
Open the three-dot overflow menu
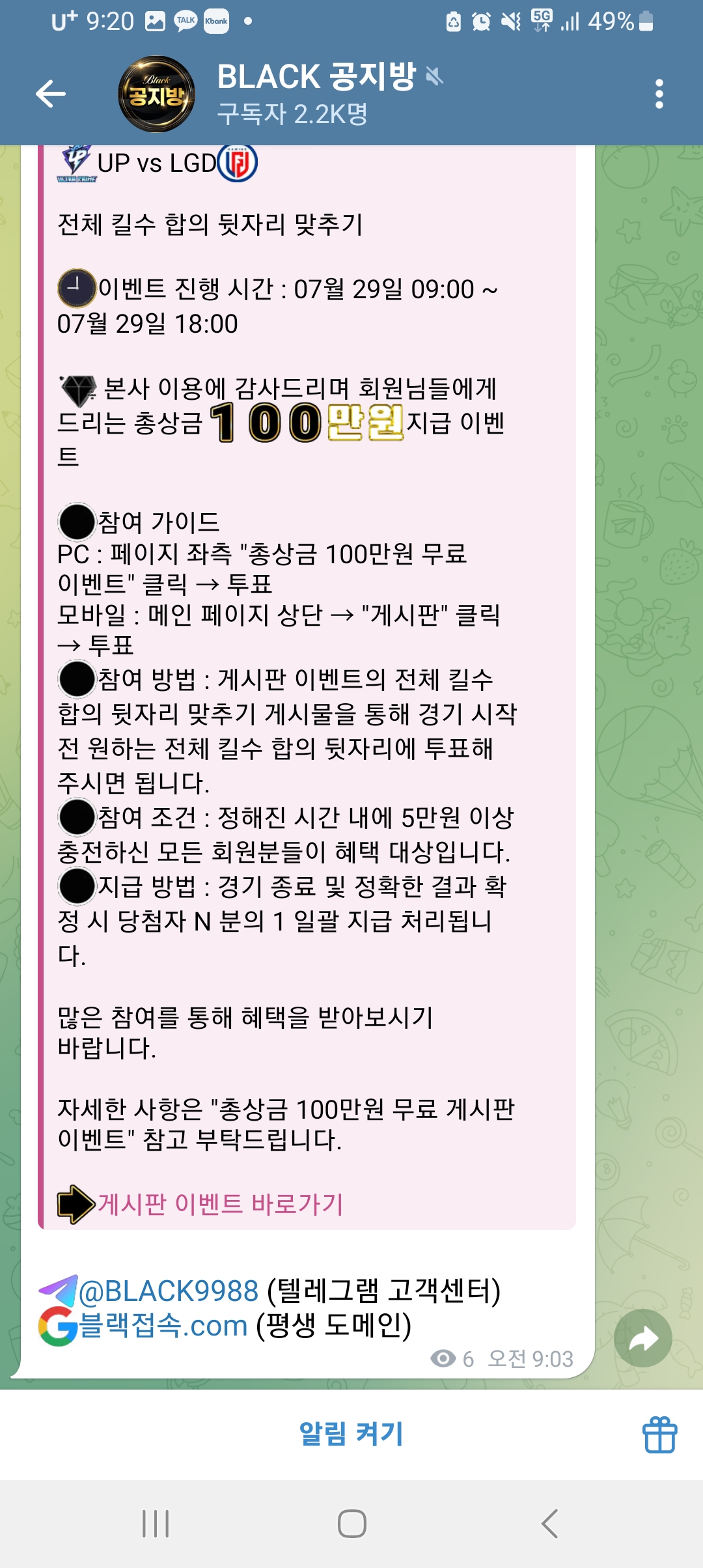tap(659, 94)
